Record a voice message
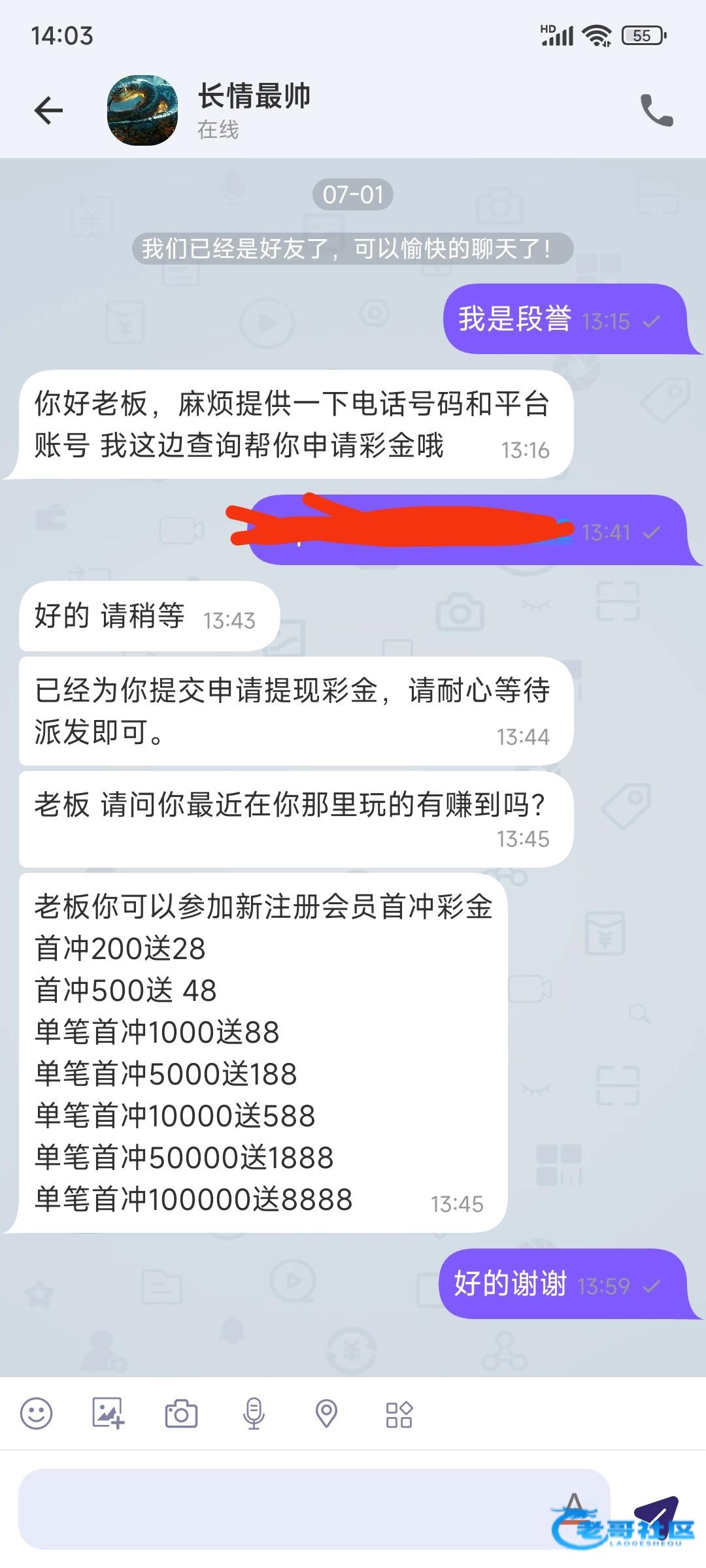The width and height of the screenshot is (706, 1568). point(254,1414)
